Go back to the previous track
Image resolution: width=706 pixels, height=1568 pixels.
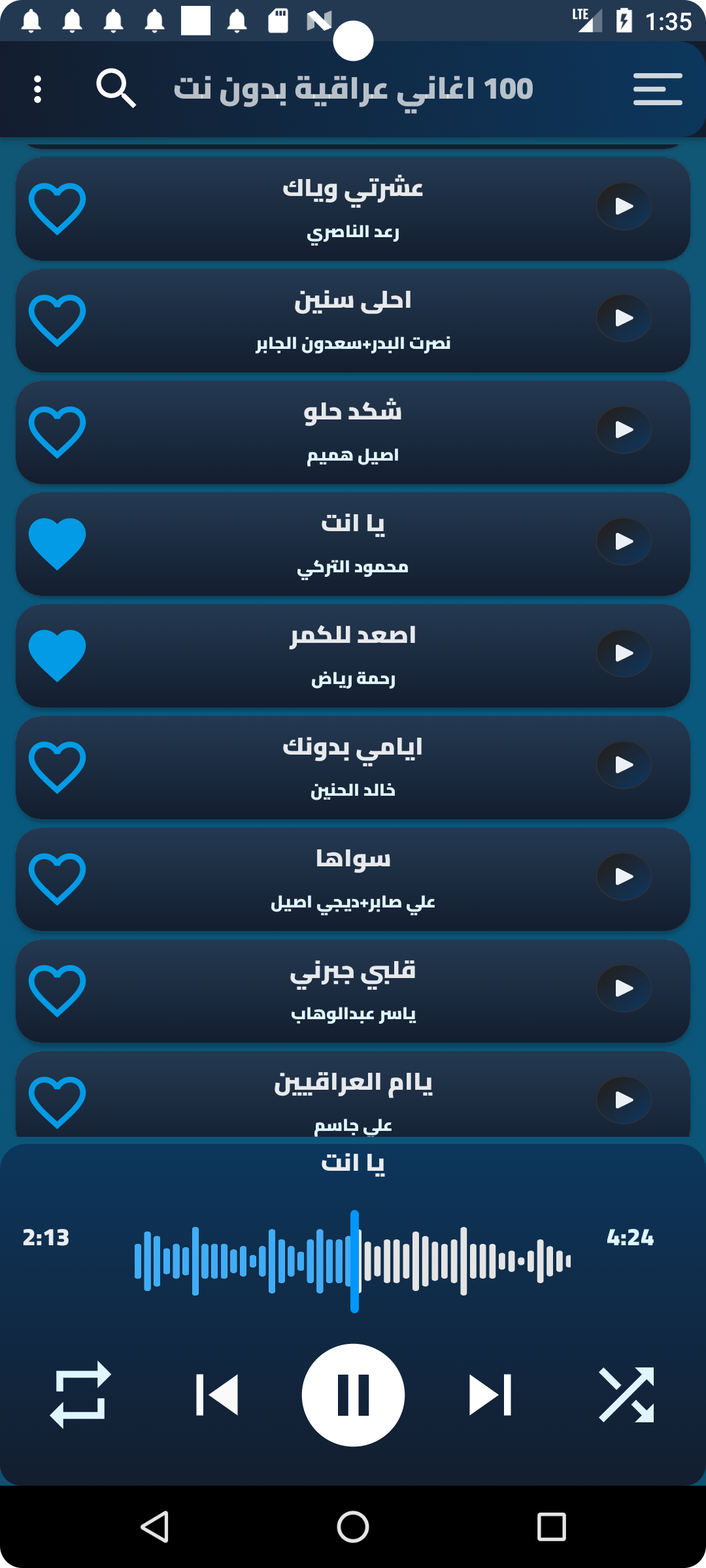click(x=216, y=1395)
